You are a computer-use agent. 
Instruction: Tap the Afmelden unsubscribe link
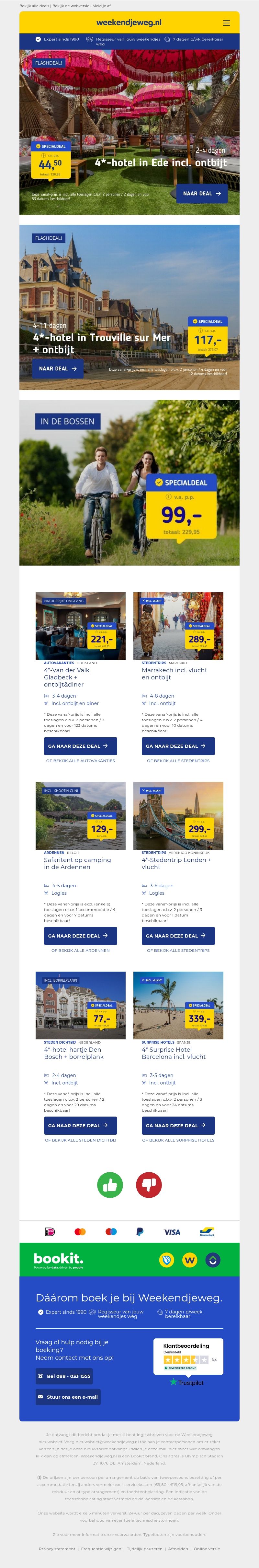178,1549
